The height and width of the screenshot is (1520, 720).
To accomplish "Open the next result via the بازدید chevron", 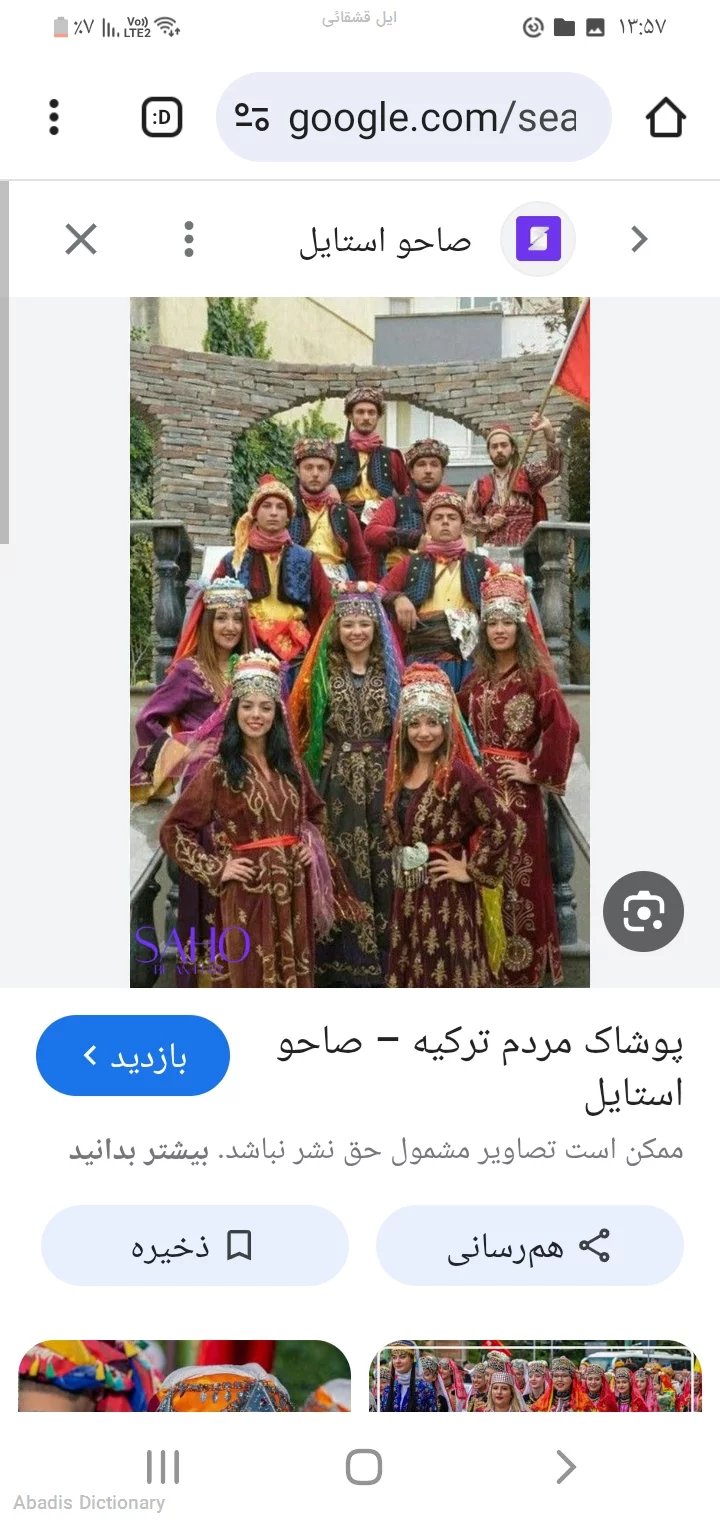I will tap(90, 1055).
